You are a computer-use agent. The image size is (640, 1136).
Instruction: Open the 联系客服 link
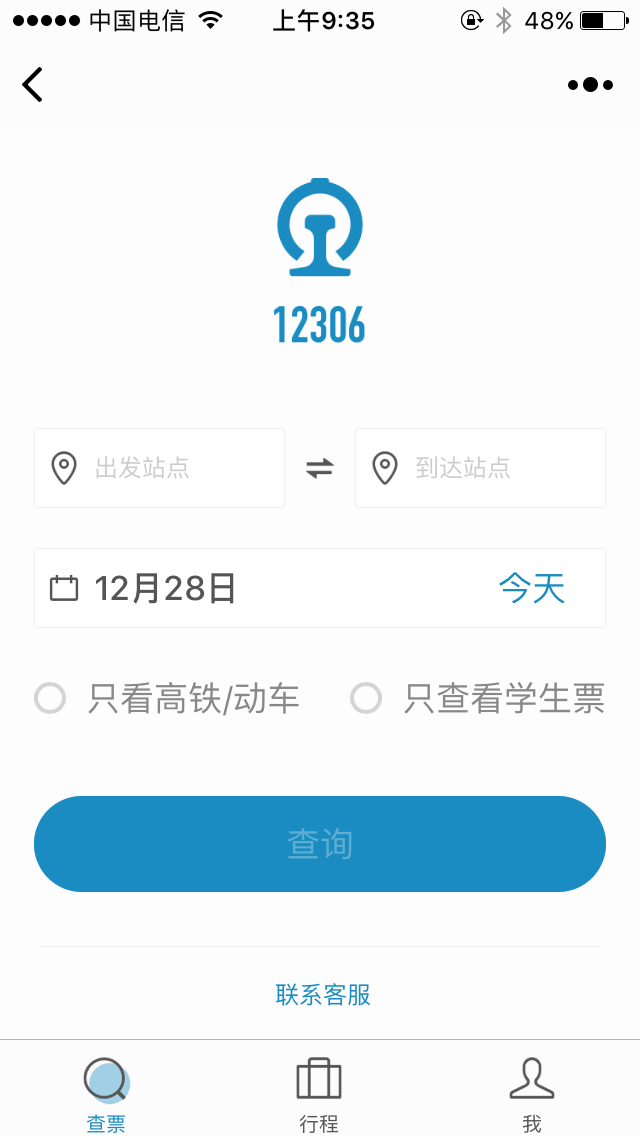click(323, 995)
